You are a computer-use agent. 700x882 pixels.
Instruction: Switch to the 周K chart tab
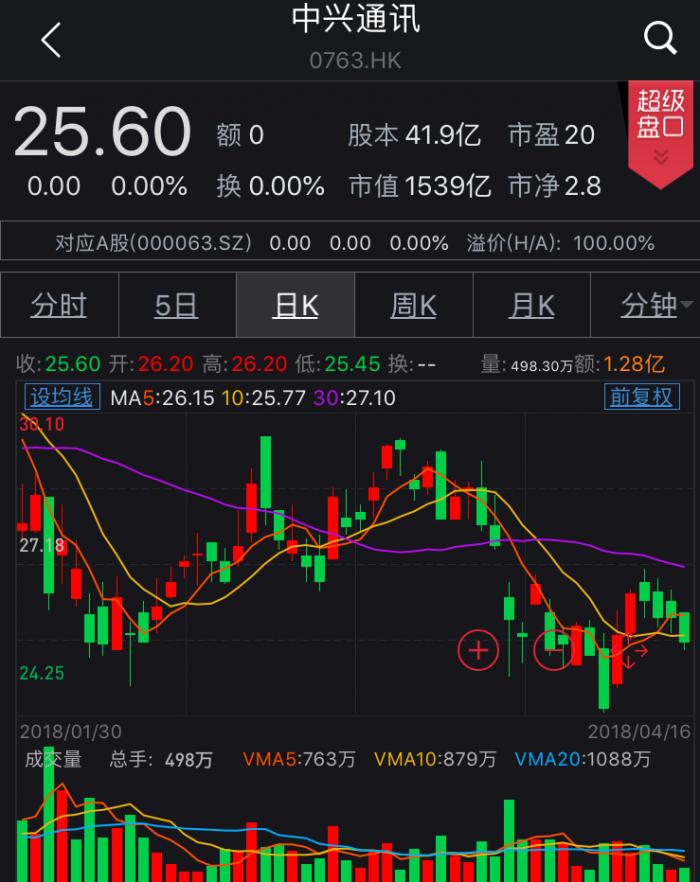coord(413,305)
